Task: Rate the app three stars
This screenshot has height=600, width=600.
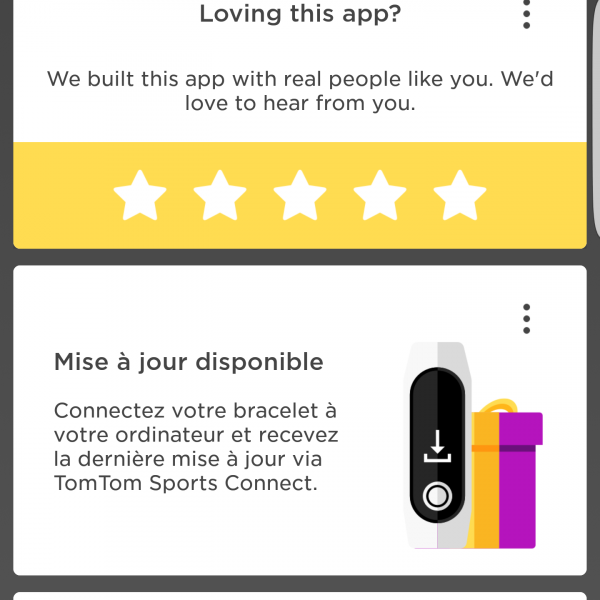Action: (x=300, y=195)
